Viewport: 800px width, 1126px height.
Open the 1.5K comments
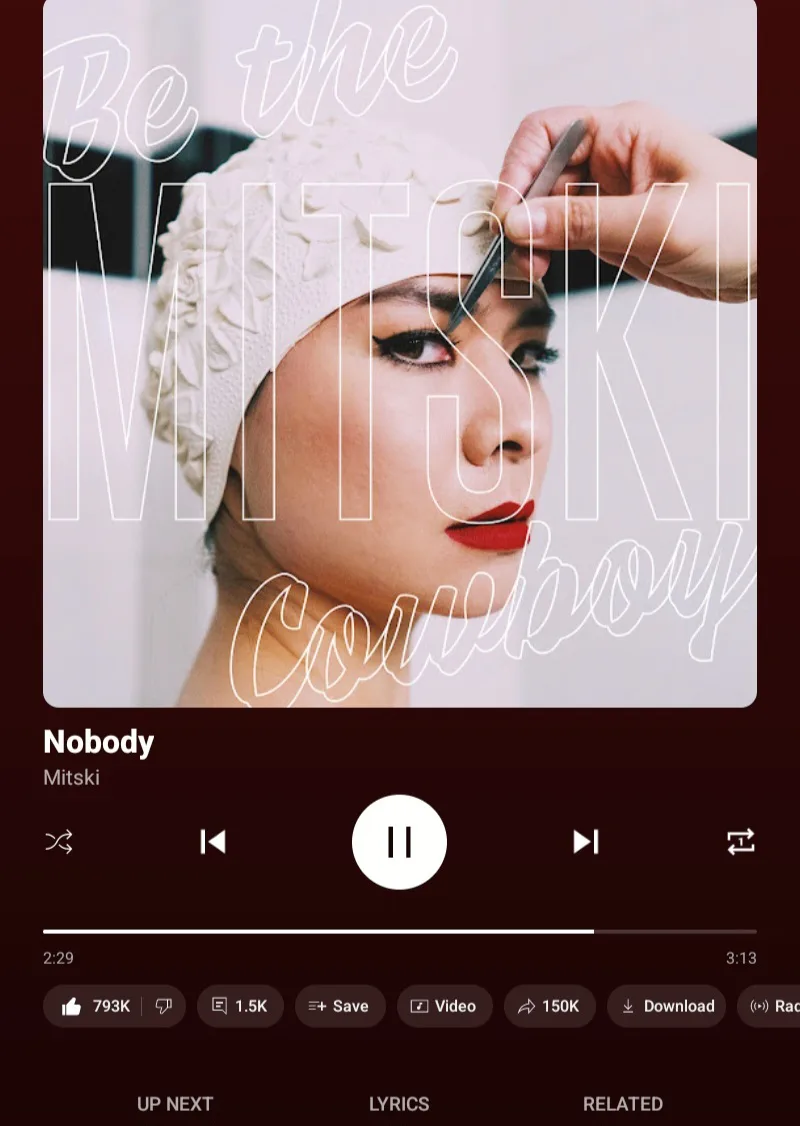[240, 1006]
